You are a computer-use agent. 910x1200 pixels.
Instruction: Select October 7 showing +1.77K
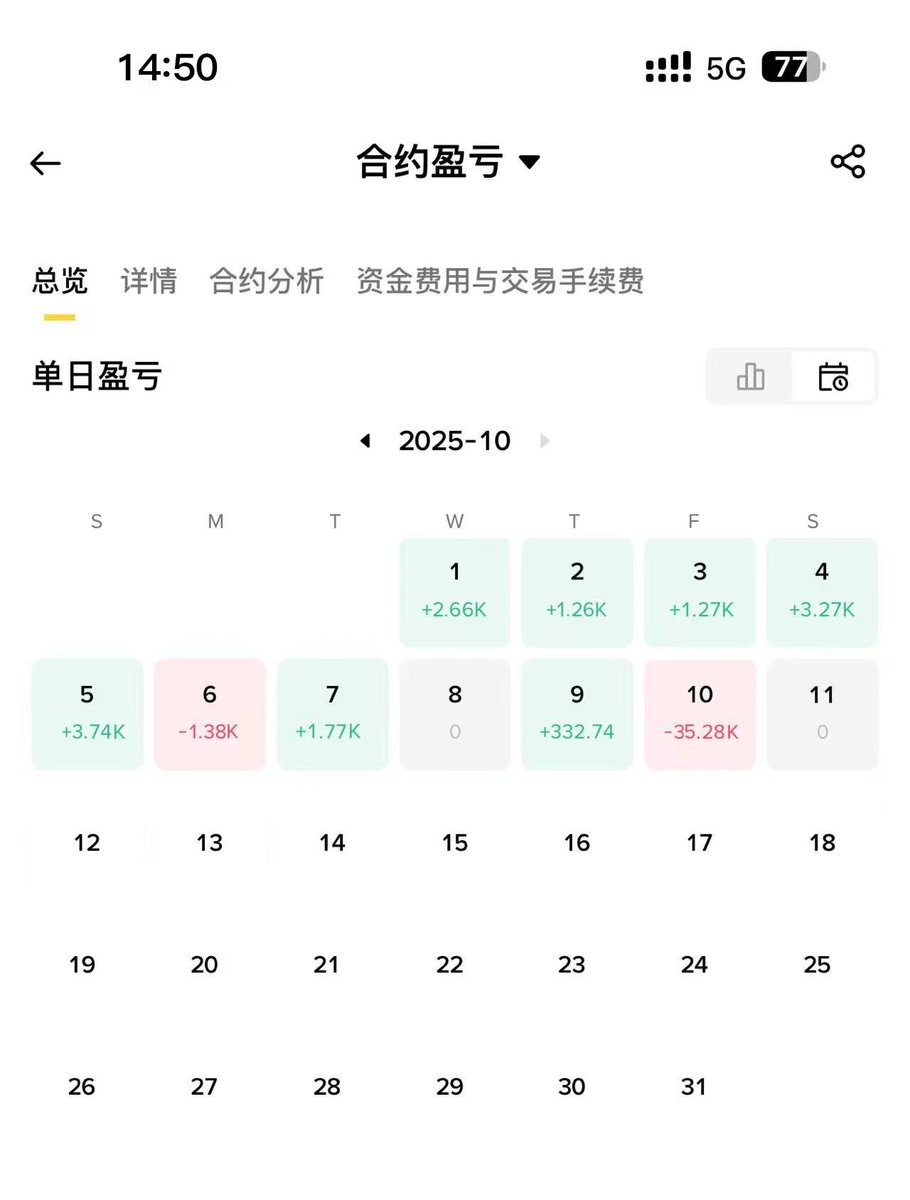(332, 713)
